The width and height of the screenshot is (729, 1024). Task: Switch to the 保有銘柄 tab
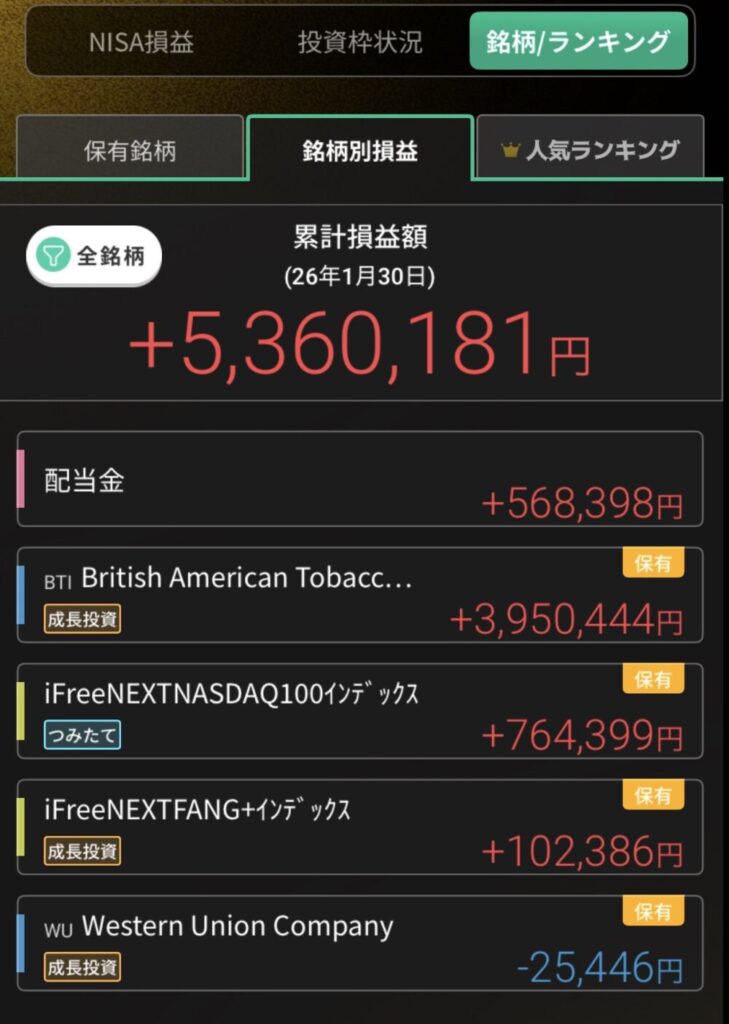pyautogui.click(x=130, y=151)
